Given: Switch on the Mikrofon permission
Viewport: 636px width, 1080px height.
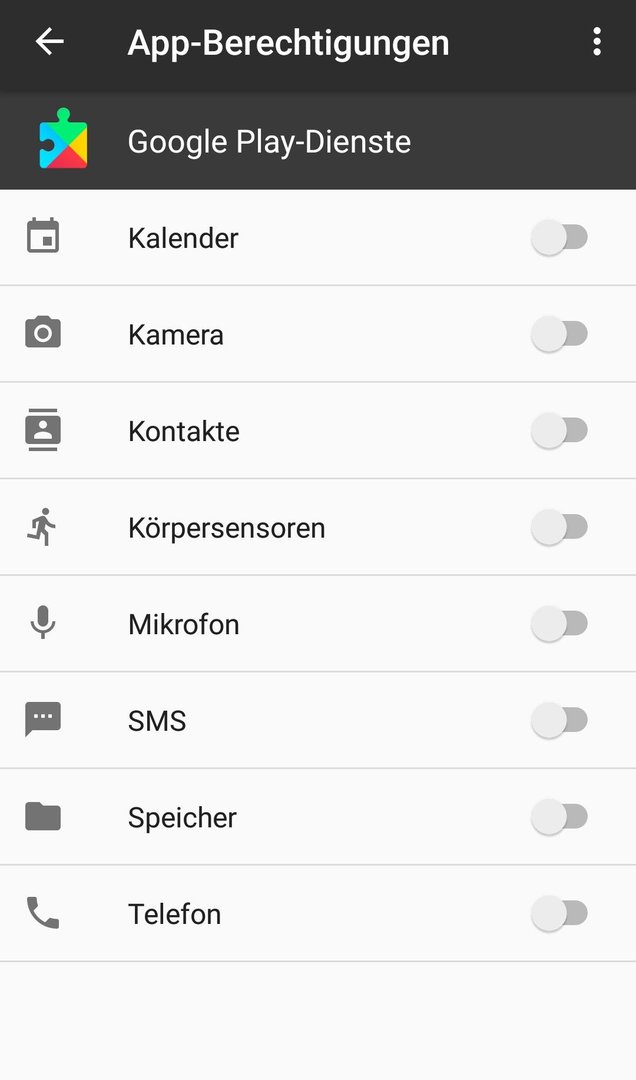Looking at the screenshot, I should click(560, 623).
